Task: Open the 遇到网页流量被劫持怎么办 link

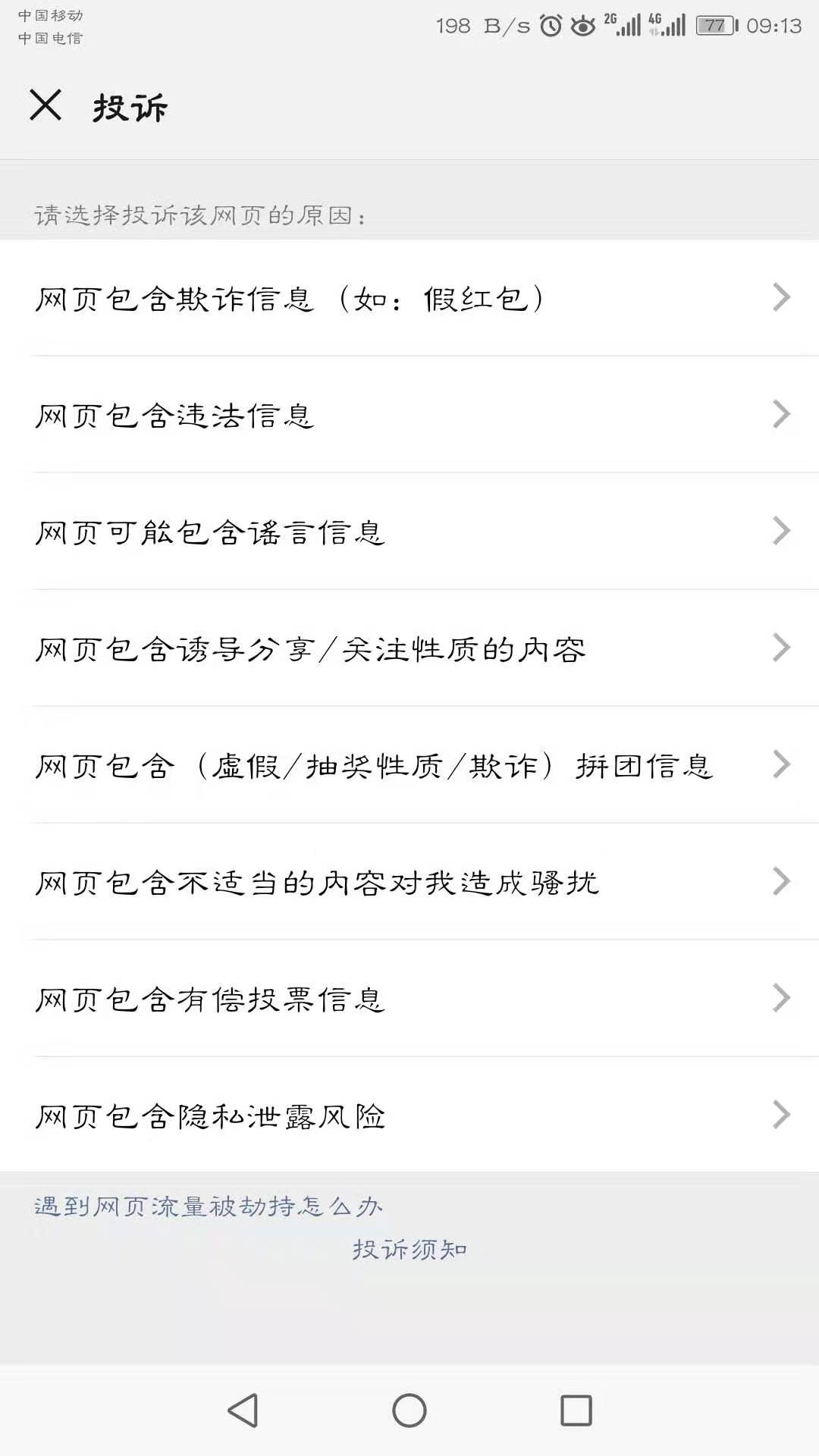Action: [209, 1206]
